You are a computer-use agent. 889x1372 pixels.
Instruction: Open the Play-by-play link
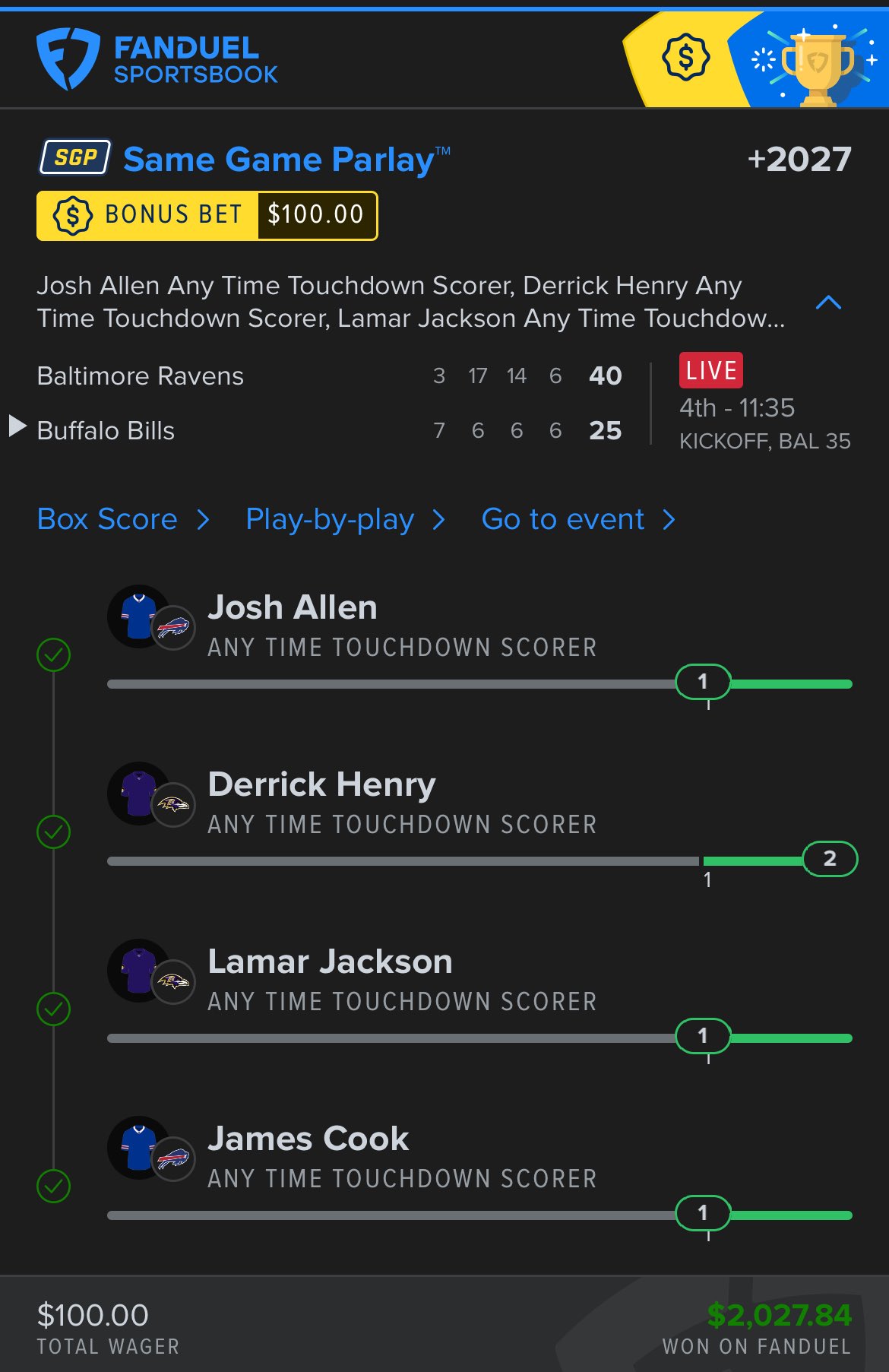click(x=344, y=520)
